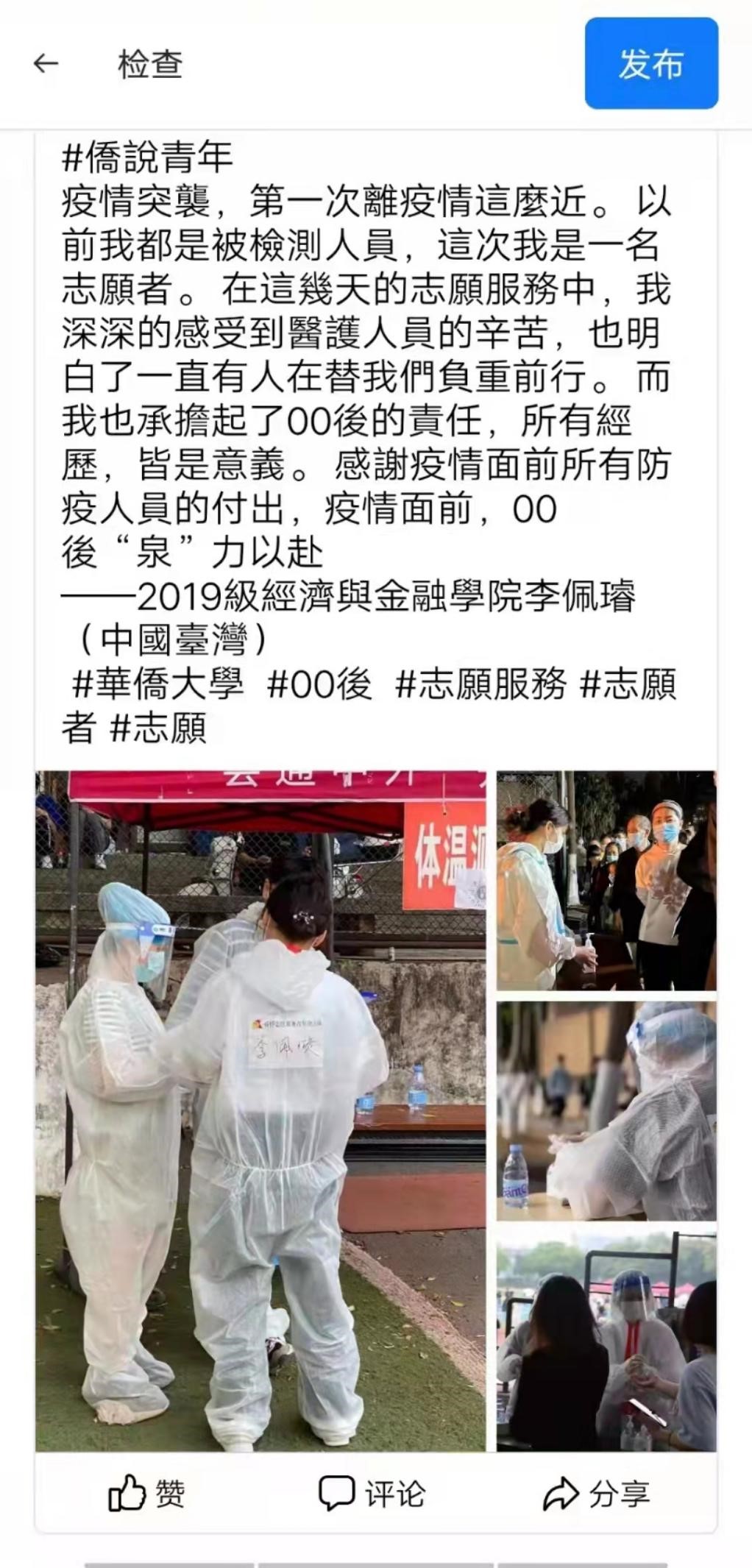Screen dimensions: 752x1568
Task: Open the photo of the testing table
Action: pyautogui.click(x=606, y=1341)
